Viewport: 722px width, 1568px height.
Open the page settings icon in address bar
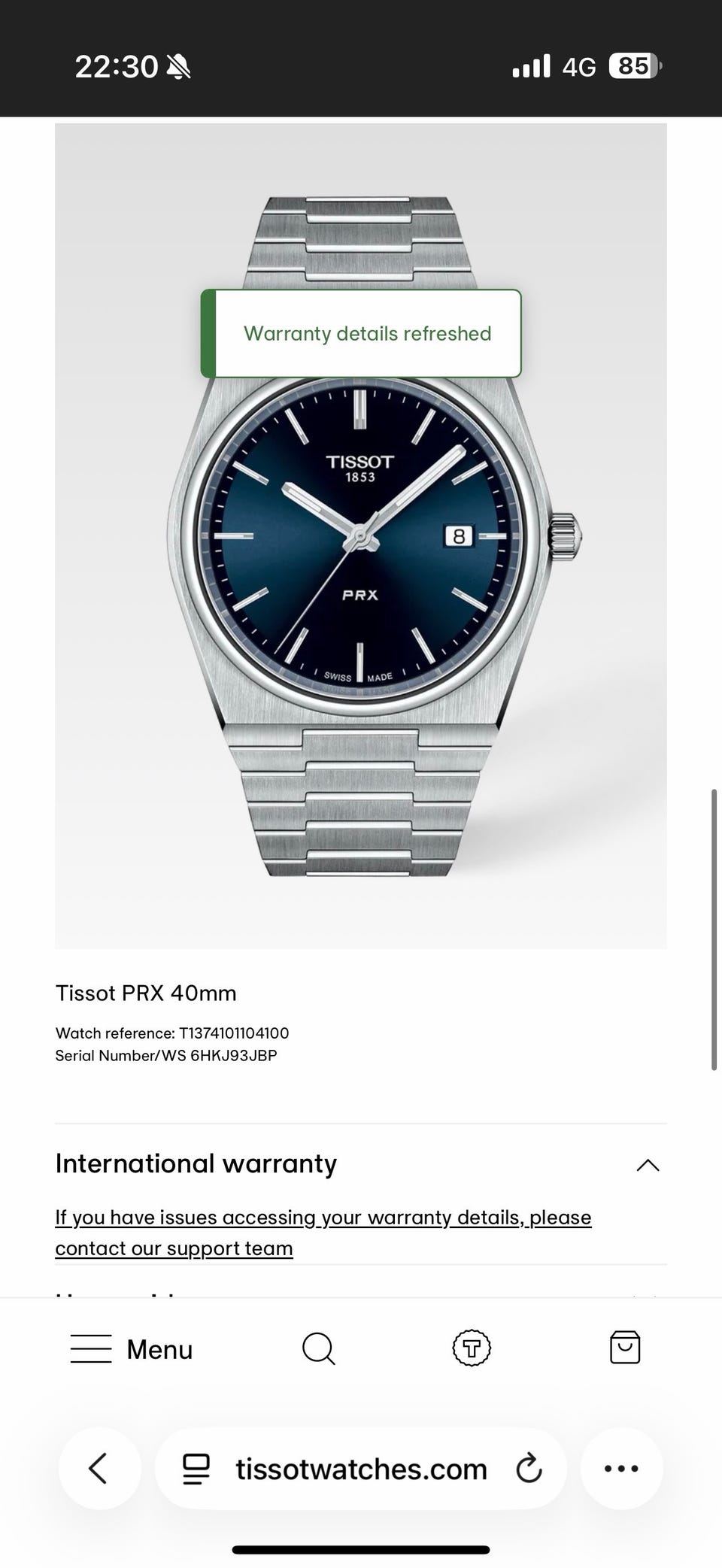(196, 1469)
